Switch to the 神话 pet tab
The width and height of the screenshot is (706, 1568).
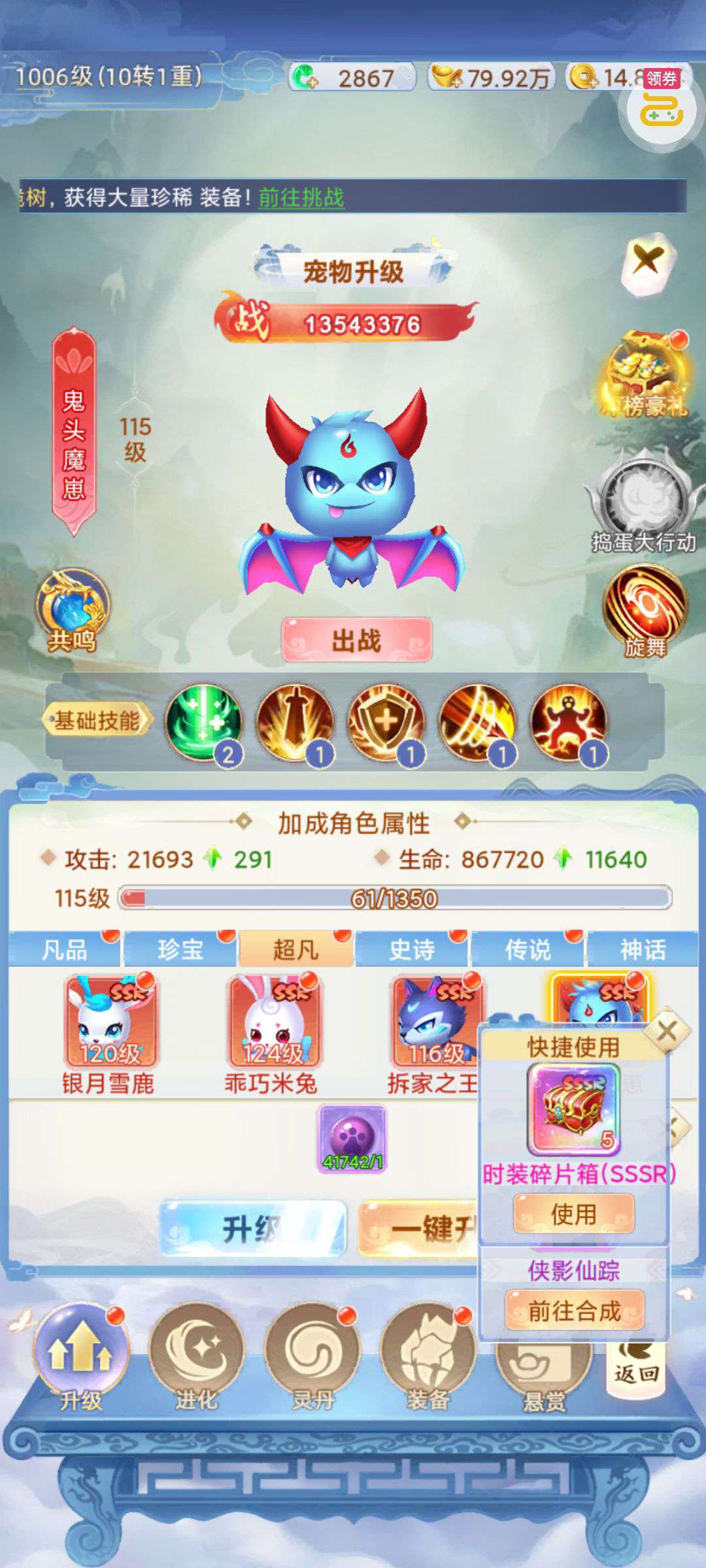point(643,949)
